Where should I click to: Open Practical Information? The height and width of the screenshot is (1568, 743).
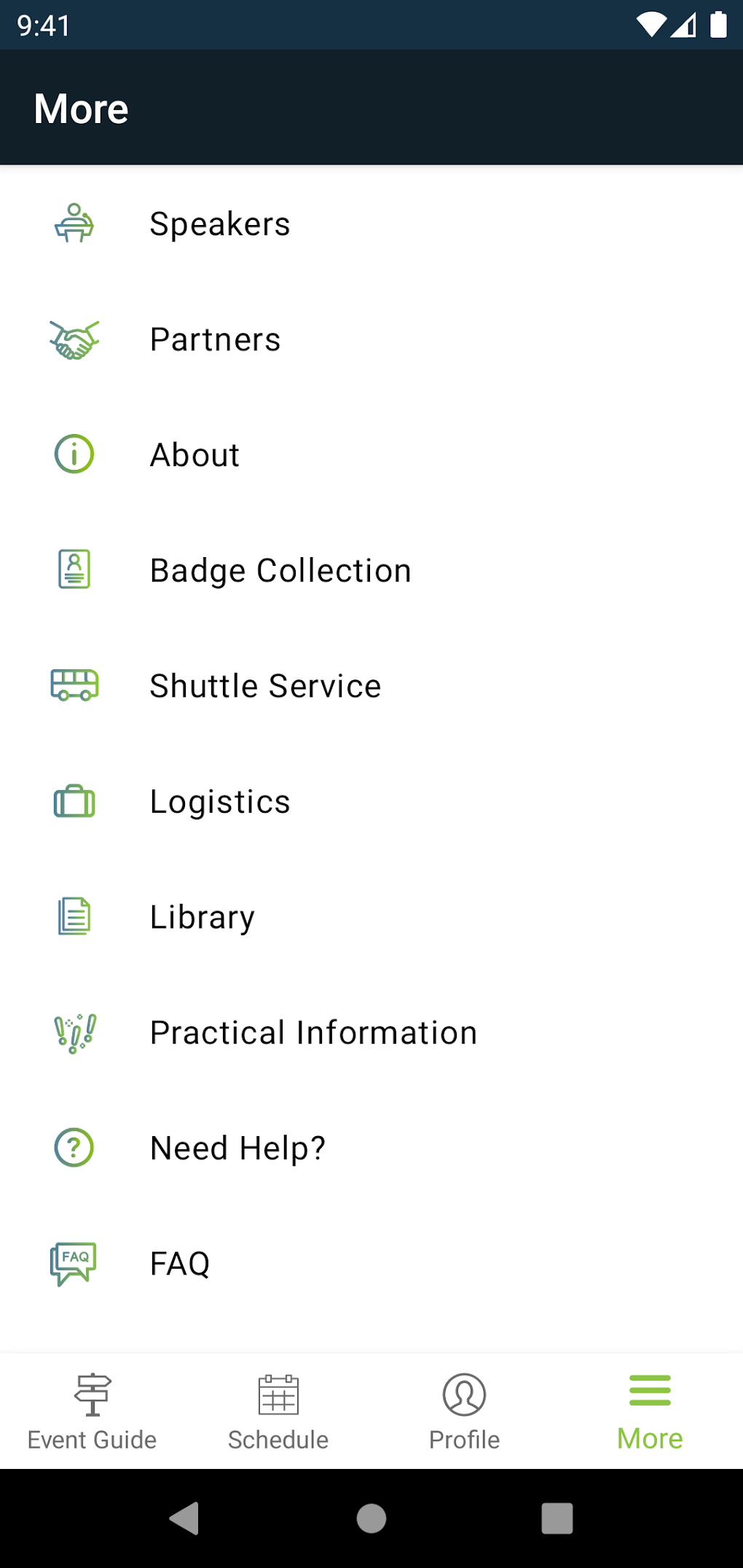tap(313, 1033)
